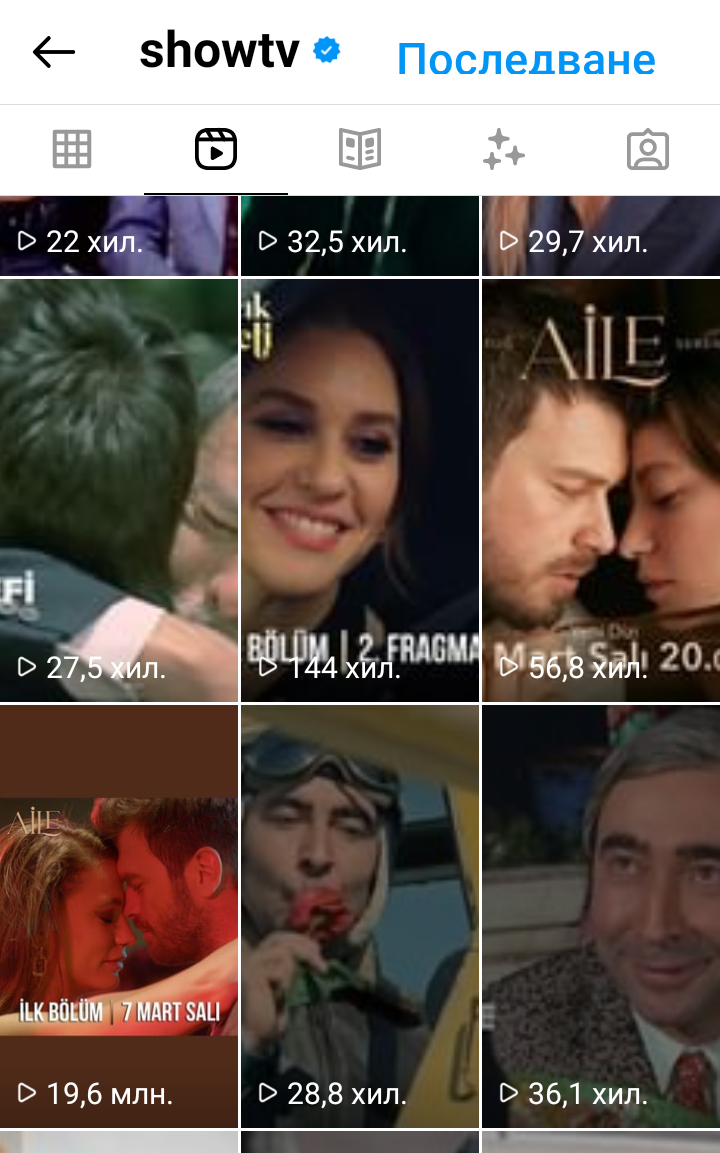Play the reel with 28,8 хил. views
The width and height of the screenshot is (720, 1153).
click(x=360, y=915)
